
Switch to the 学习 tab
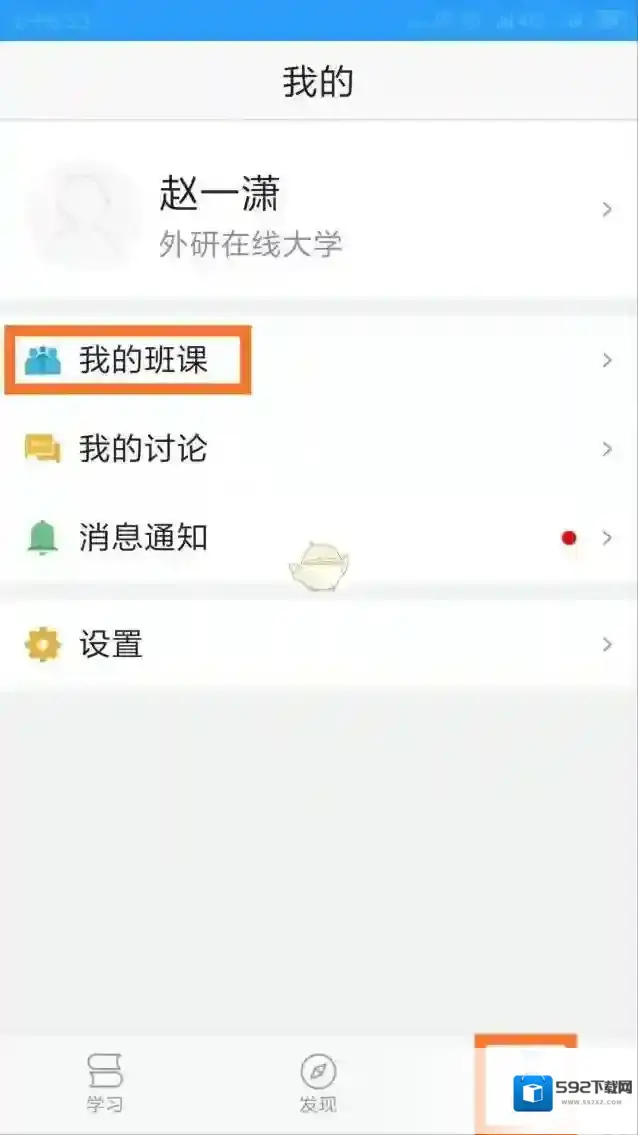(105, 1084)
